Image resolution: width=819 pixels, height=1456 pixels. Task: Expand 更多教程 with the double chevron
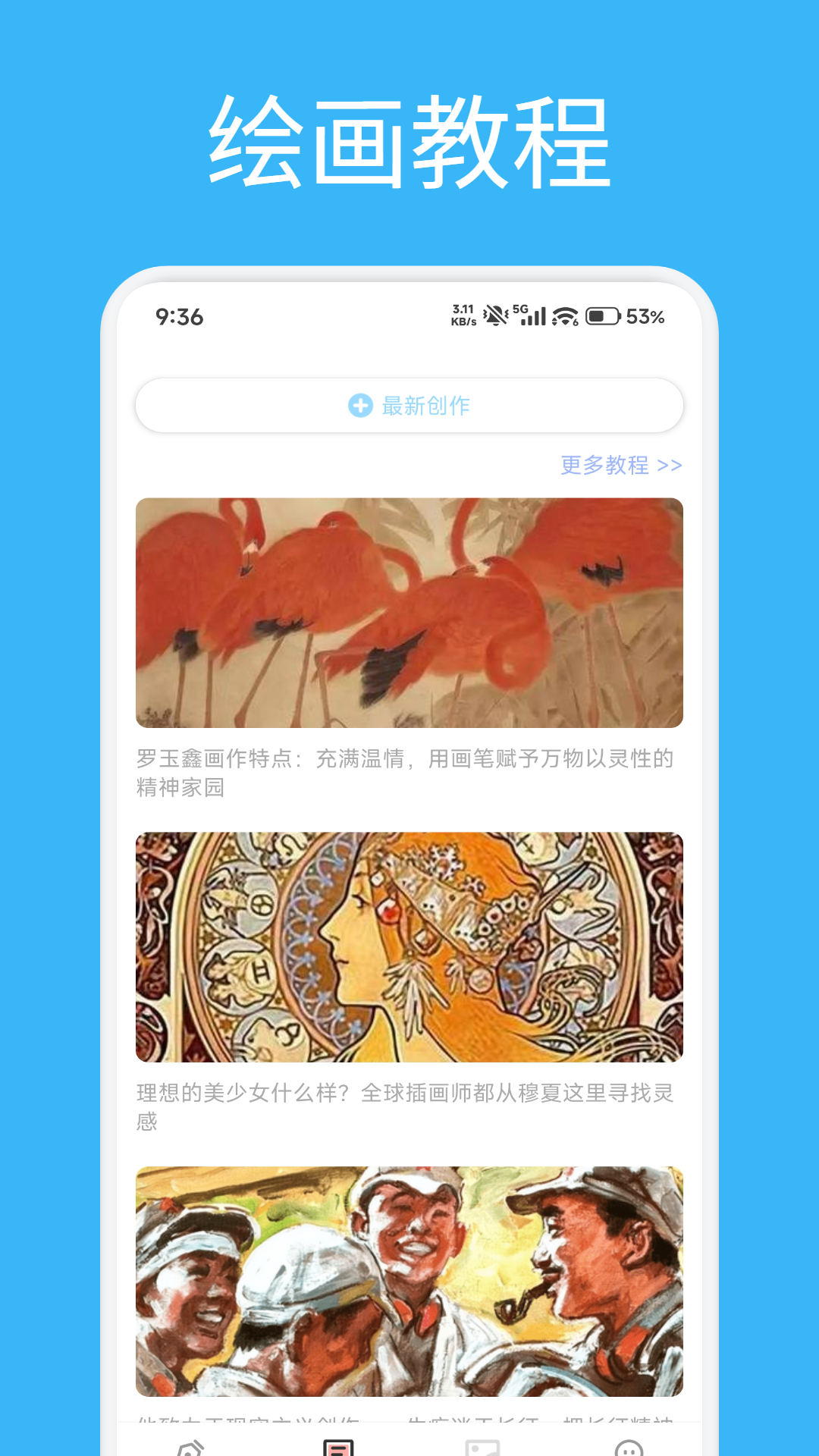670,465
